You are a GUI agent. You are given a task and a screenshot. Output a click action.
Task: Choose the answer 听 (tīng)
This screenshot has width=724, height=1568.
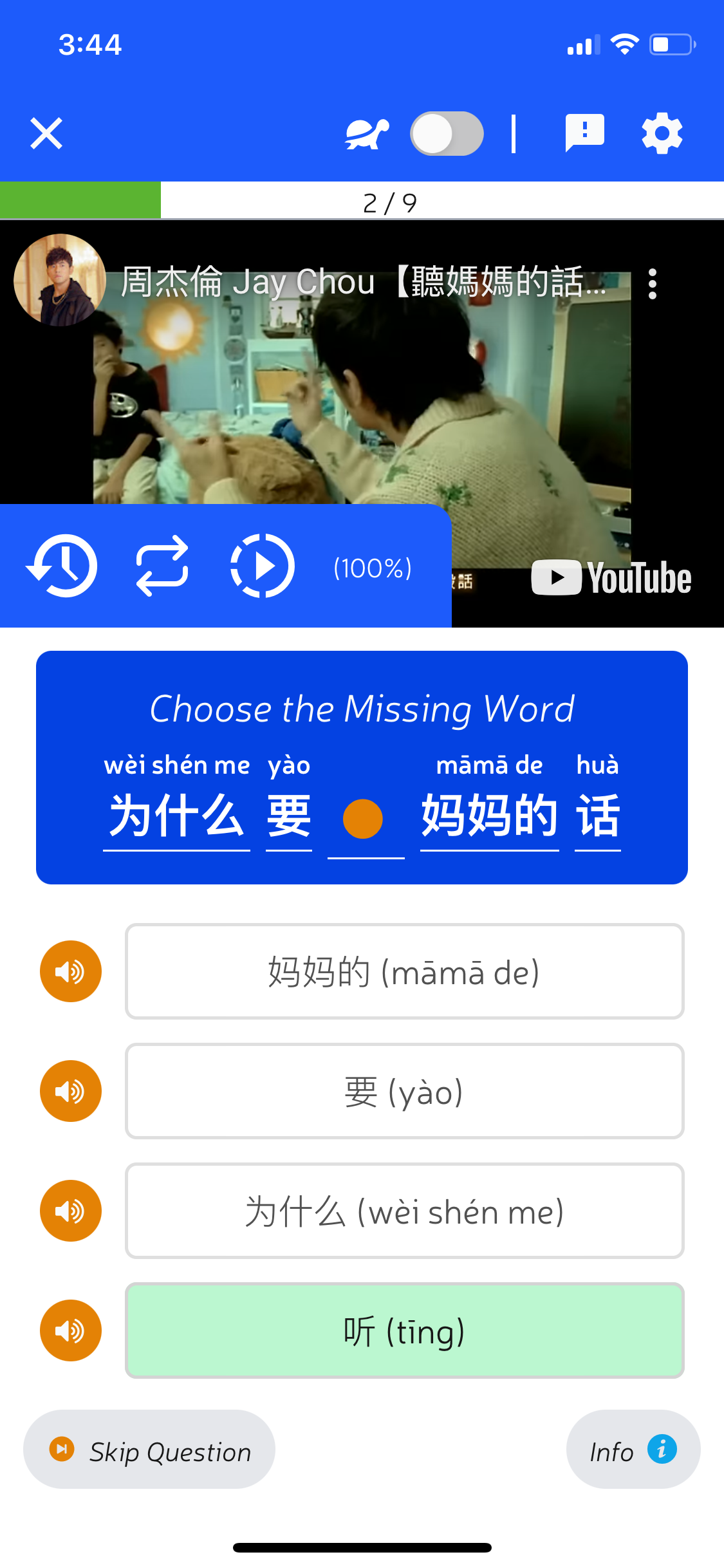404,1330
